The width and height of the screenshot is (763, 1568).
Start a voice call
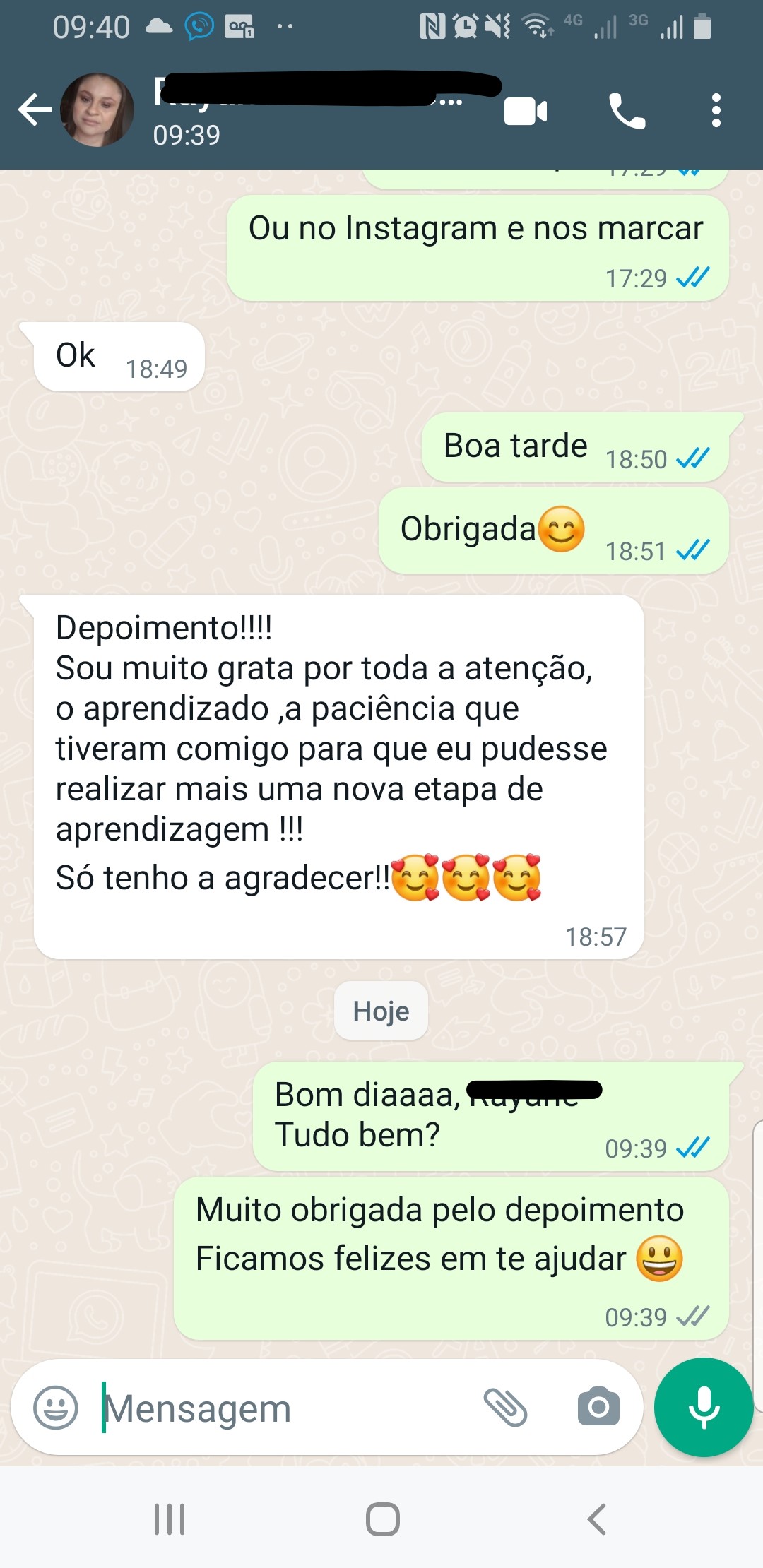point(626,112)
